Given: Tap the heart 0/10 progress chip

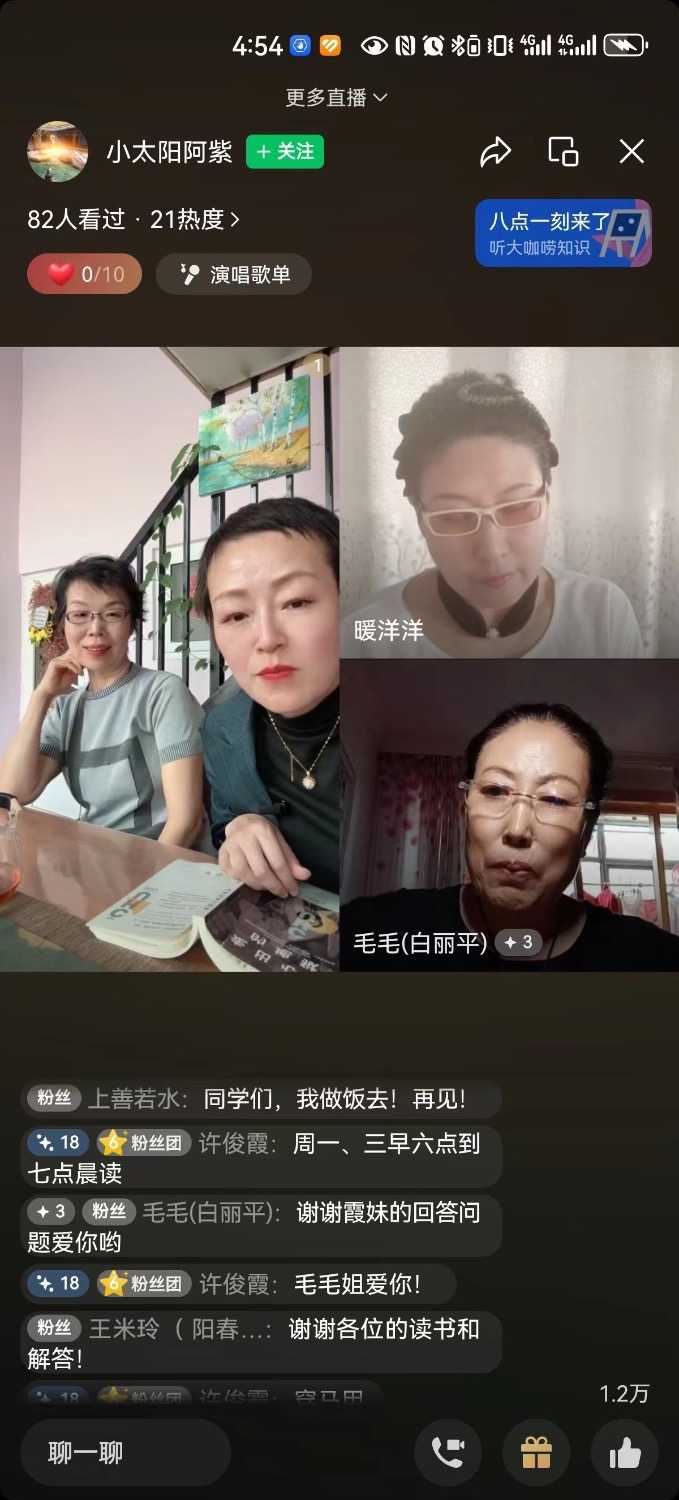Looking at the screenshot, I should point(85,274).
